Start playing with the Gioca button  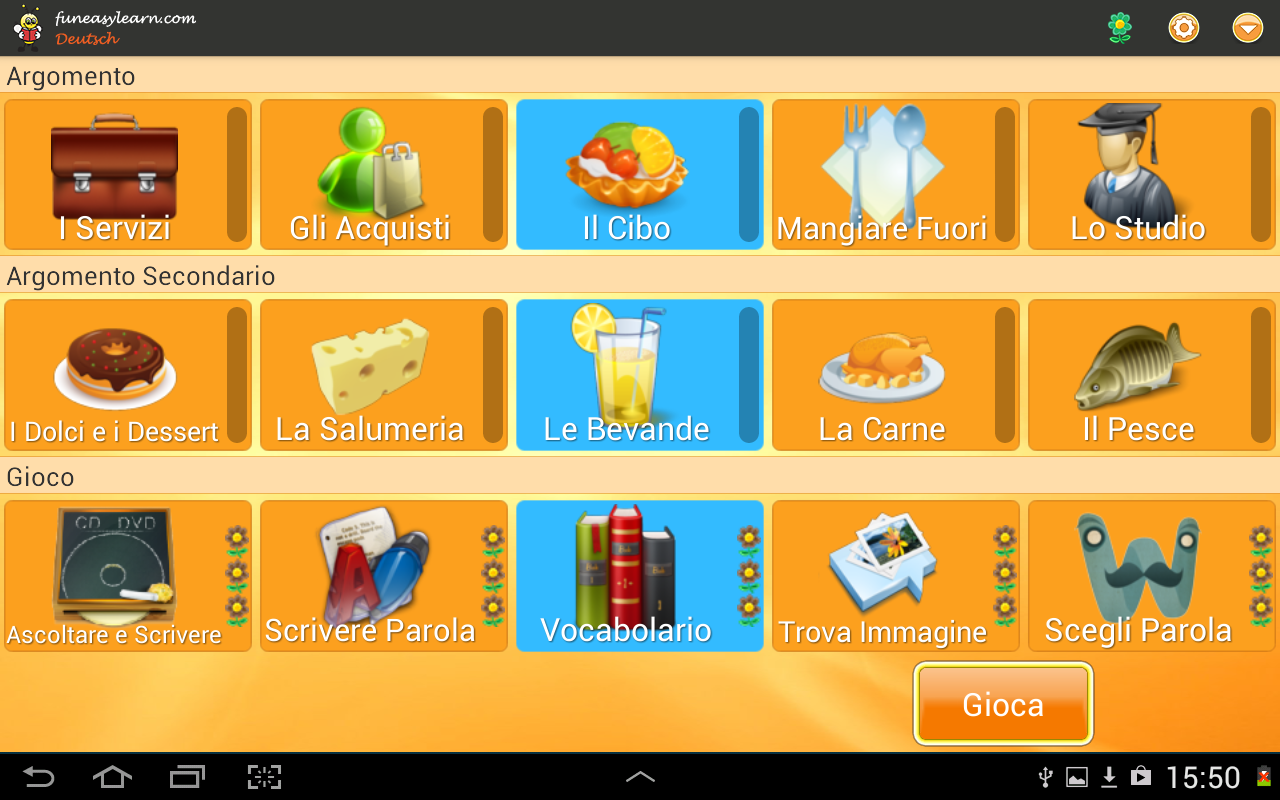click(1003, 705)
